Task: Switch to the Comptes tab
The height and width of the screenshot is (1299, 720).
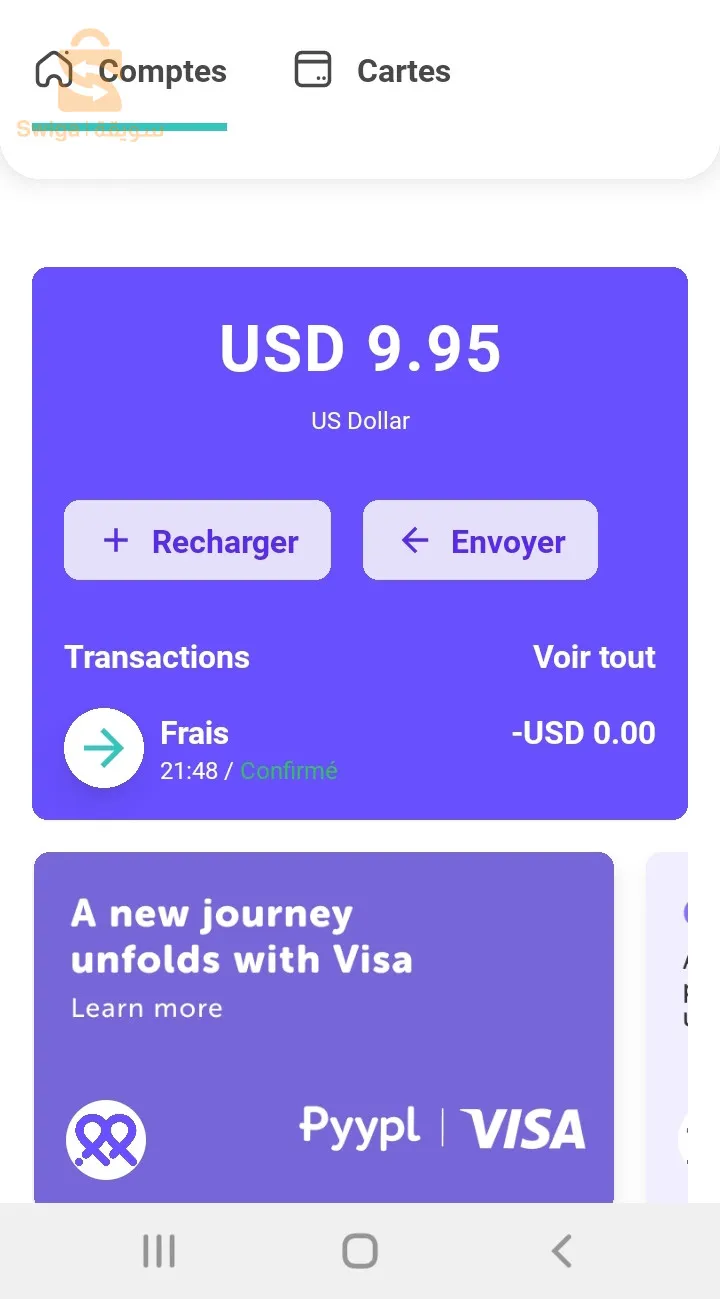Action: pos(131,72)
